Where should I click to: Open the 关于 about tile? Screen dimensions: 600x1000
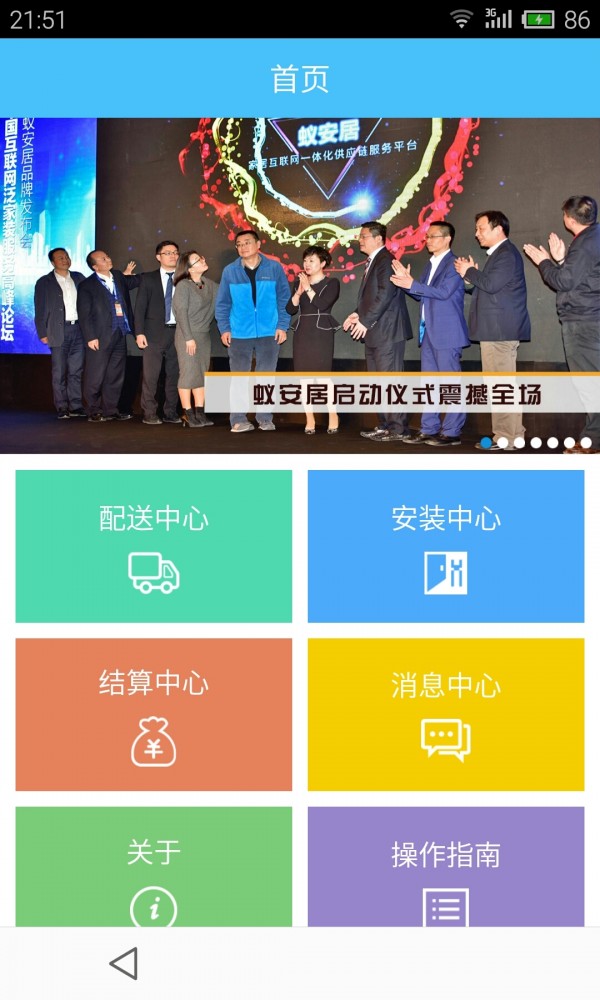154,868
